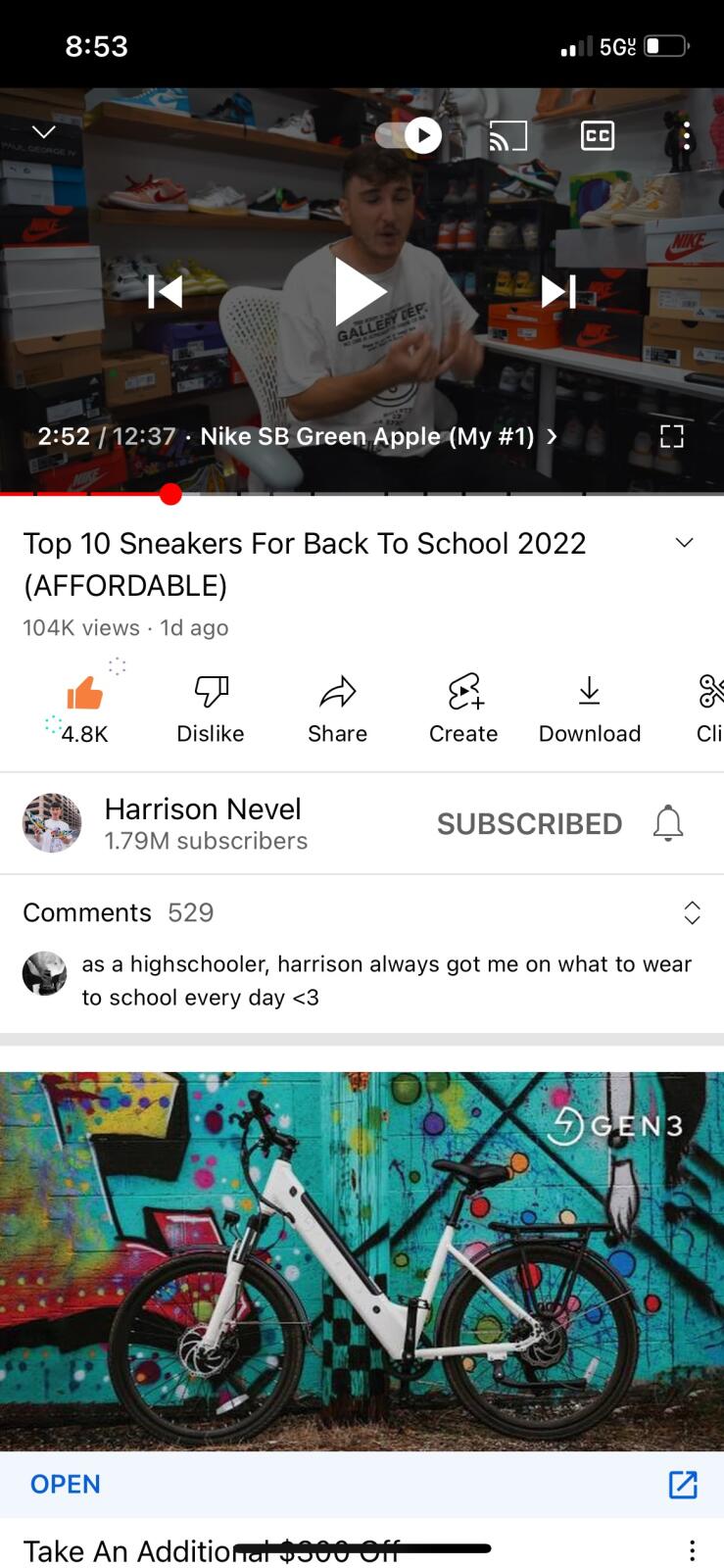The height and width of the screenshot is (1568, 724).
Task: Cast the video to another device
Action: click(508, 136)
